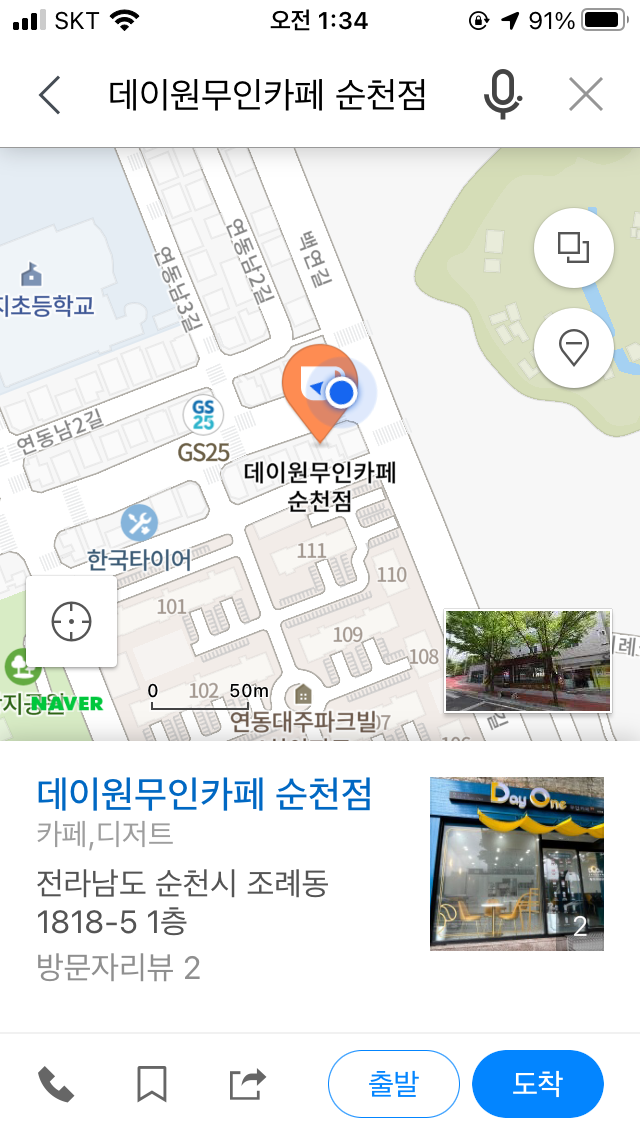The image size is (640, 1136).
Task: Set as destination with 도착
Action: [537, 1084]
